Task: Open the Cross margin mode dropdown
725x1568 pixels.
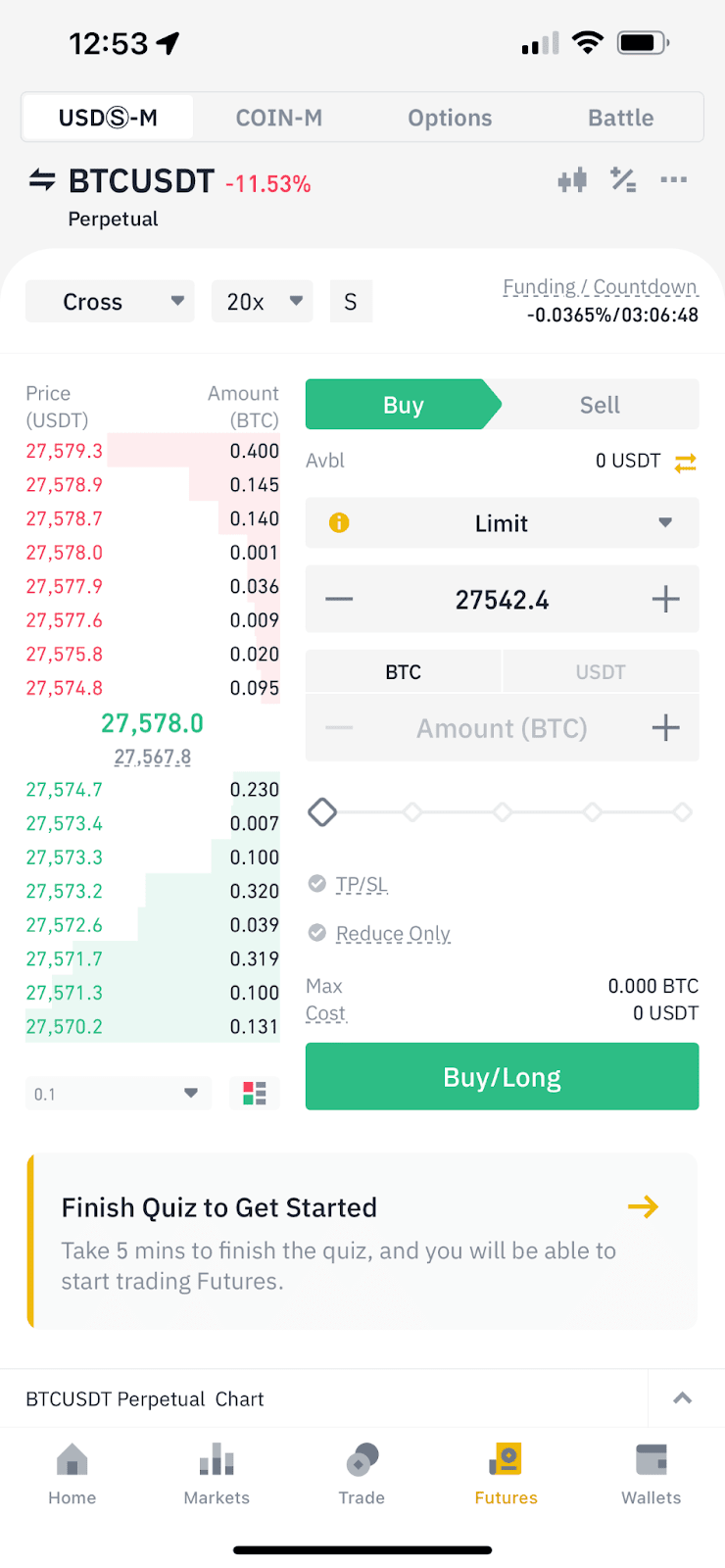Action: point(110,302)
